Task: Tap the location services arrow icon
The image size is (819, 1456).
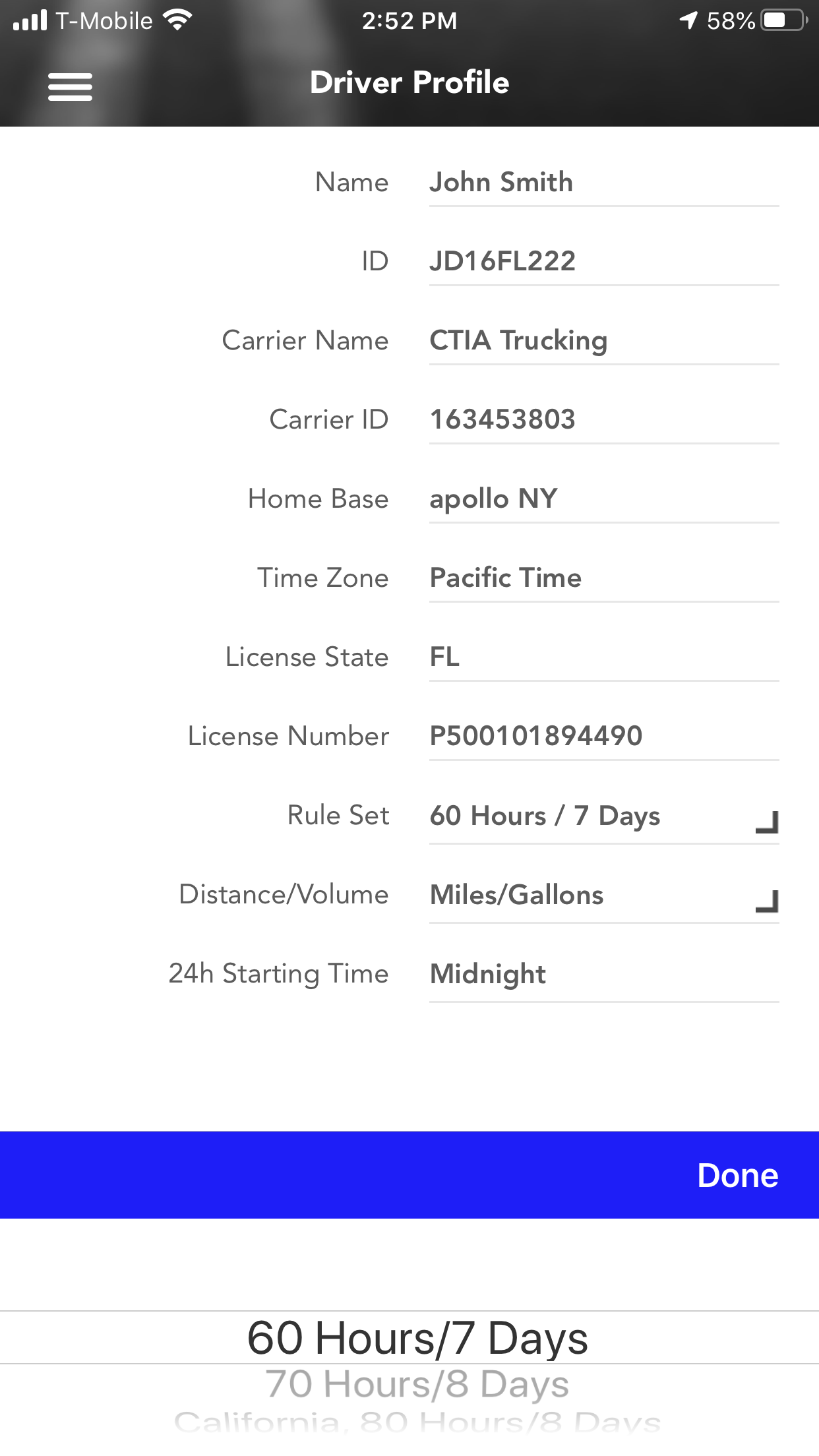Action: coord(688,20)
